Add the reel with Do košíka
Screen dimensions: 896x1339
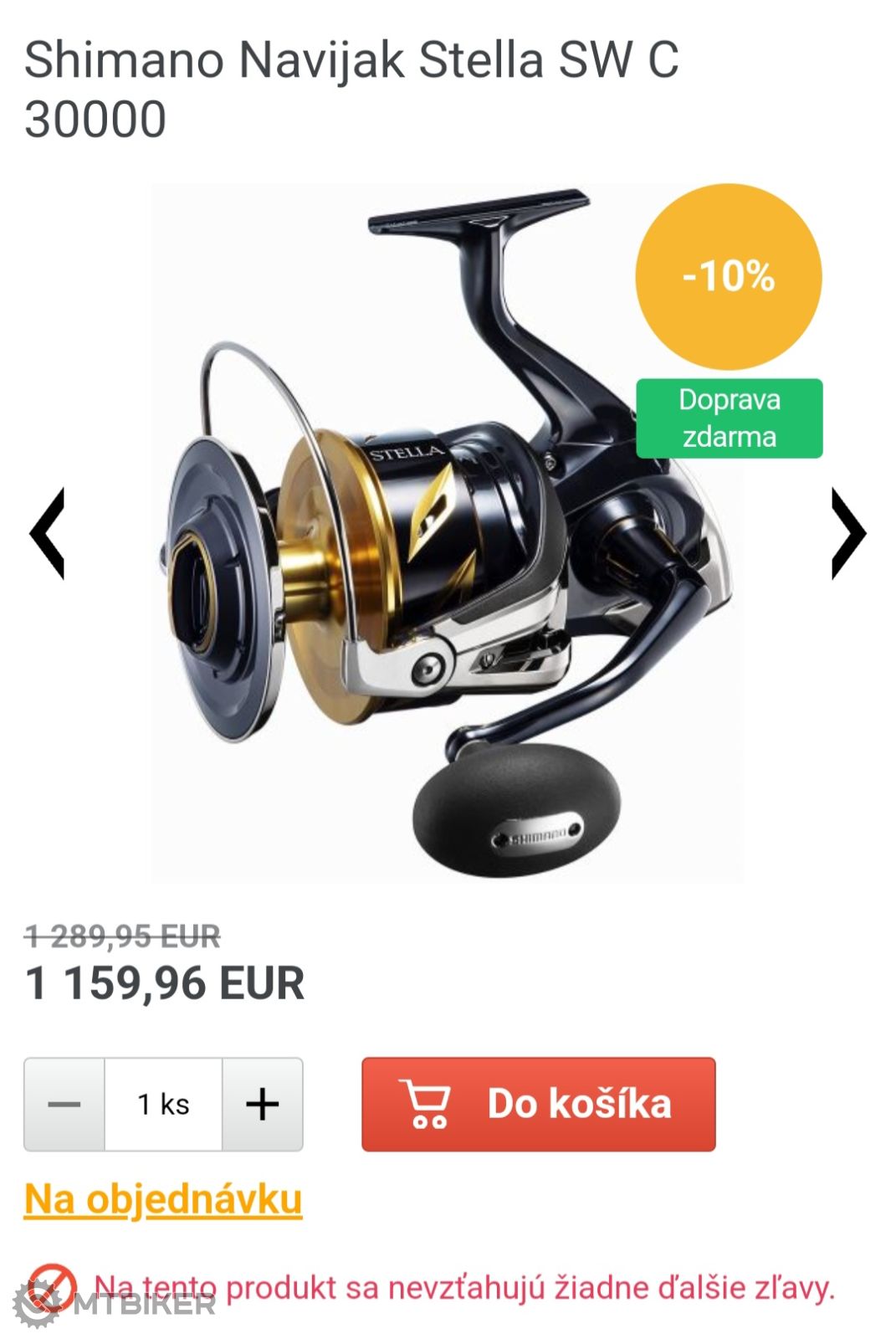click(538, 1104)
